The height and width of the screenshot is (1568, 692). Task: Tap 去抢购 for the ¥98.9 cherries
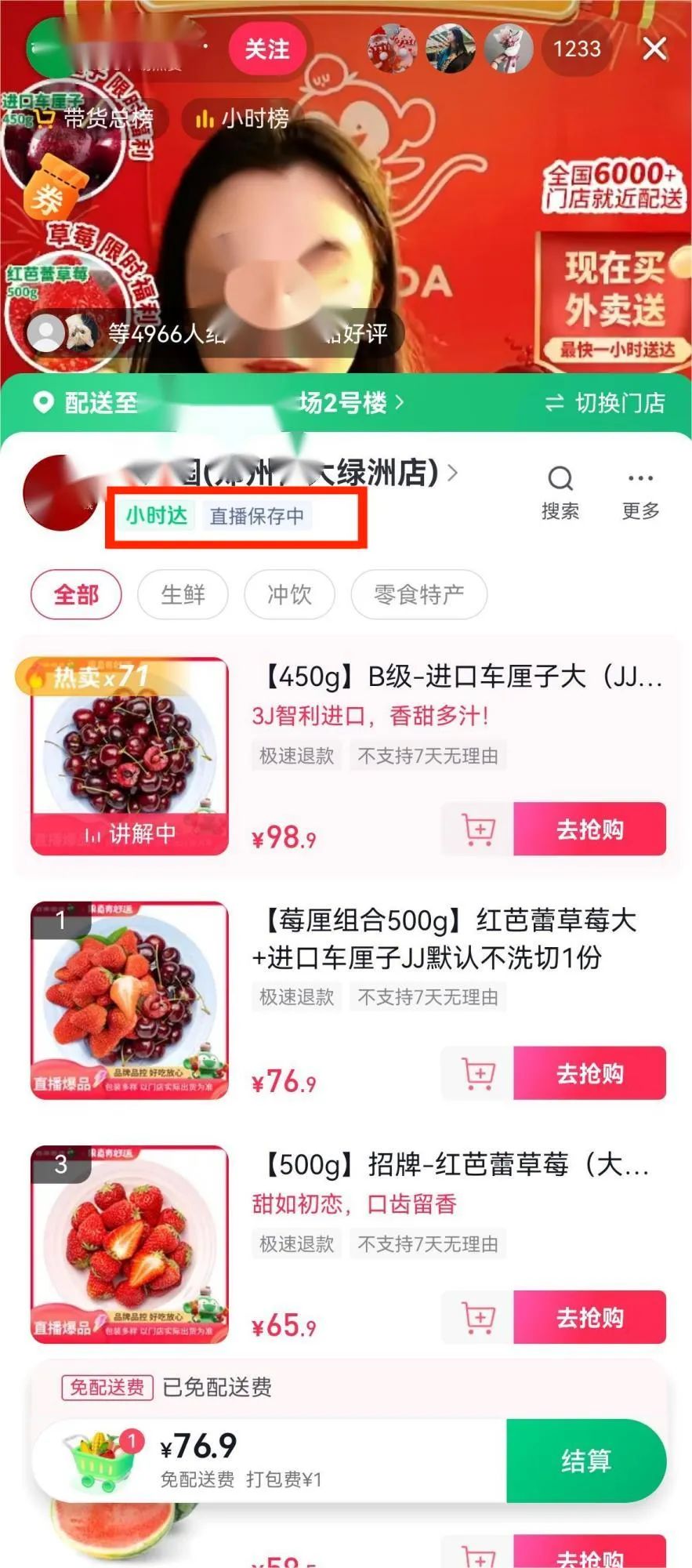click(589, 829)
